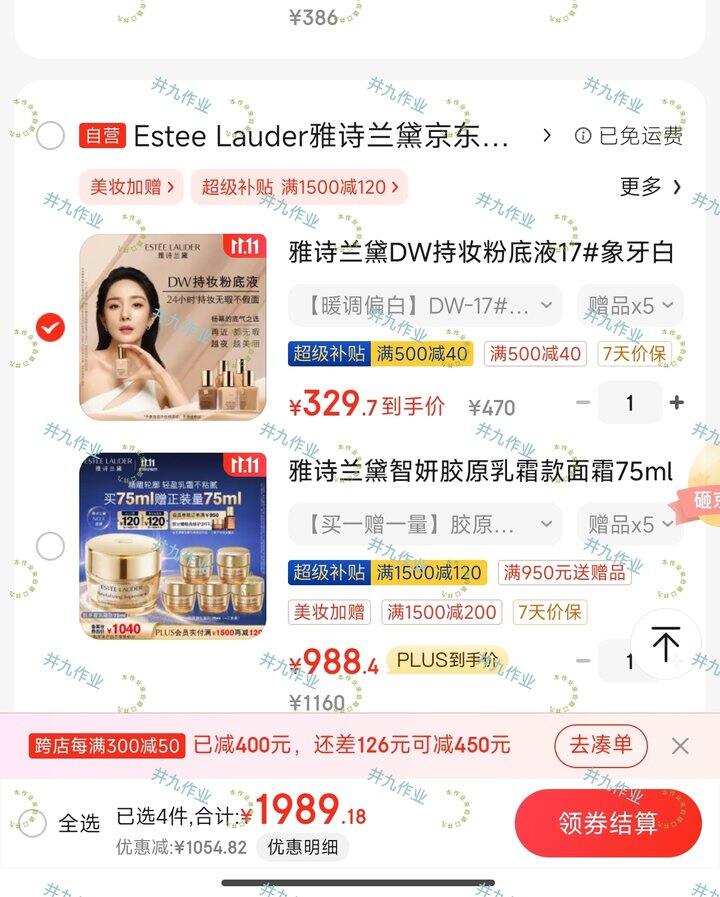Screen dimensions: 720x897
Task: Click the back-to-top arrow icon
Action: point(664,645)
